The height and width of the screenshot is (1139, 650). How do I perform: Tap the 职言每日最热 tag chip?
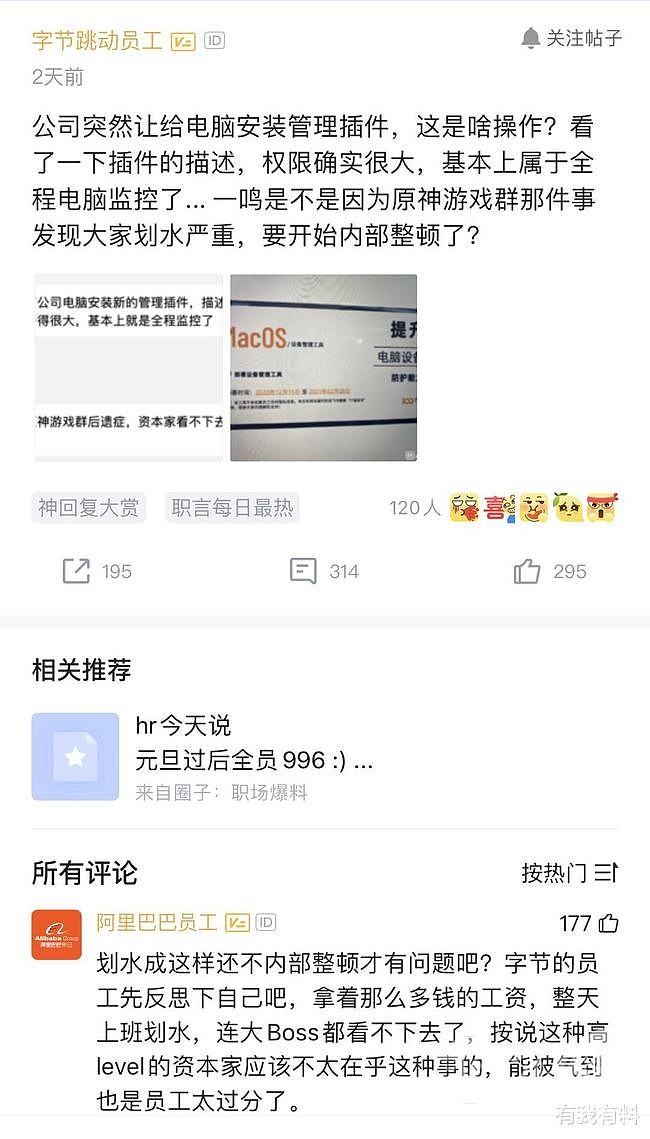pos(233,508)
